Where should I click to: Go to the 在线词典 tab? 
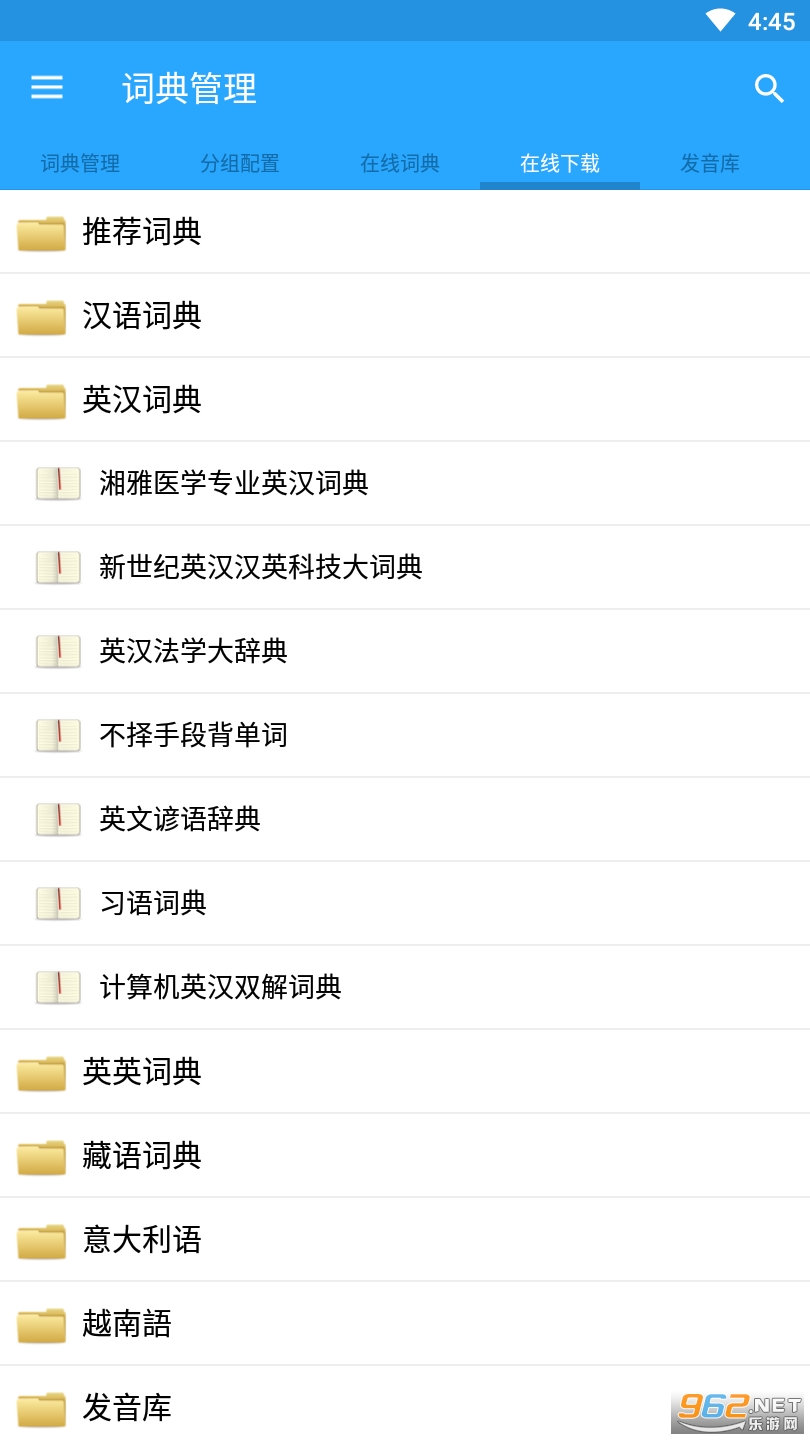click(400, 163)
